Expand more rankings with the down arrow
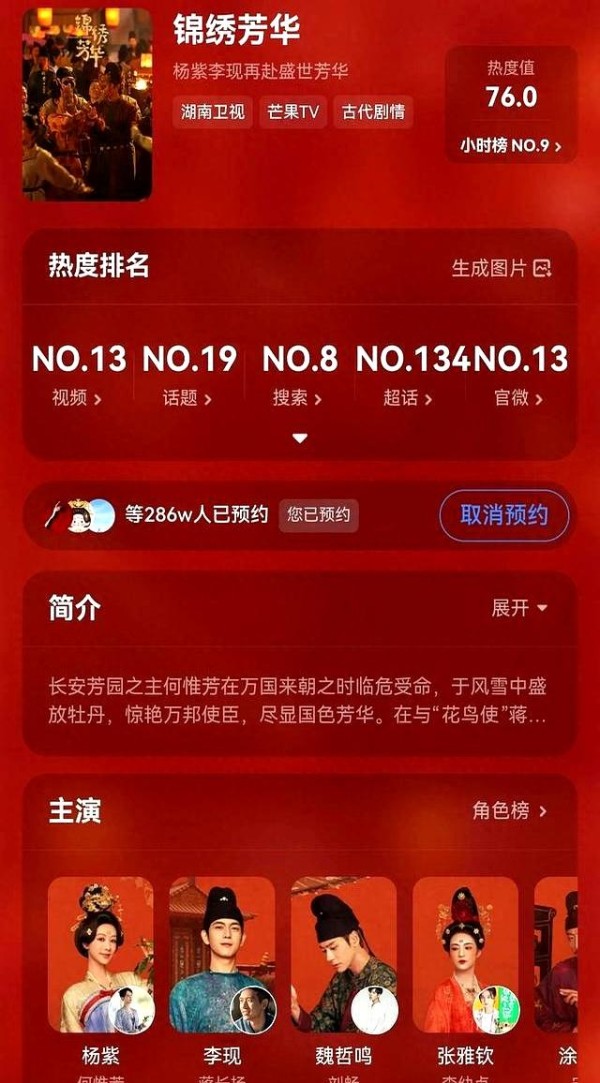600x1083 pixels. 300,438
